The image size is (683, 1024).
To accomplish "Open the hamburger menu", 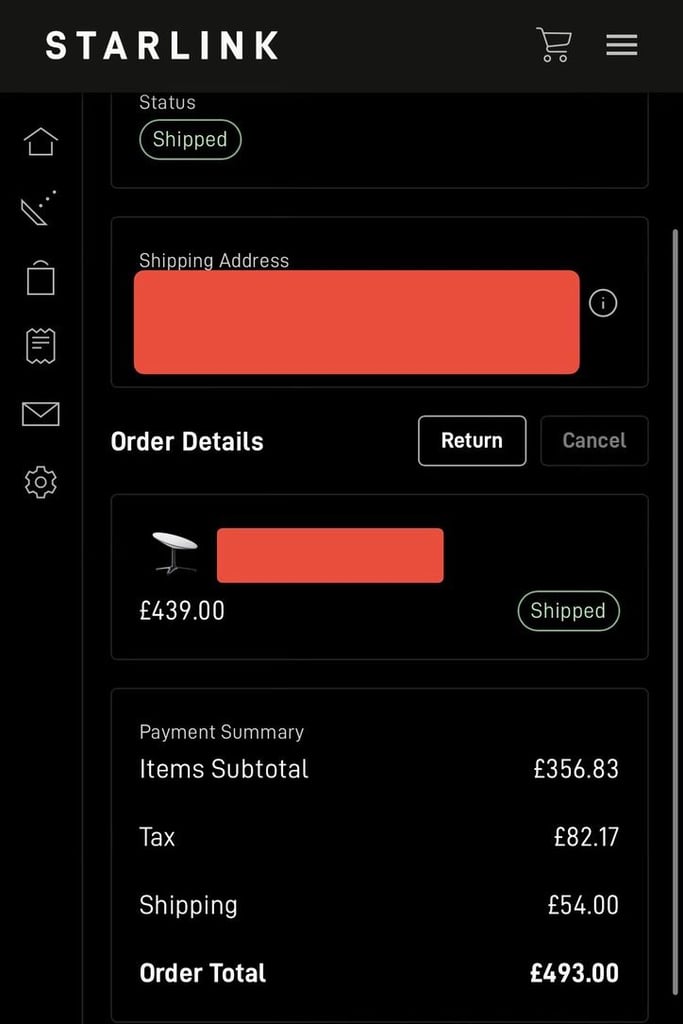I will pos(621,45).
